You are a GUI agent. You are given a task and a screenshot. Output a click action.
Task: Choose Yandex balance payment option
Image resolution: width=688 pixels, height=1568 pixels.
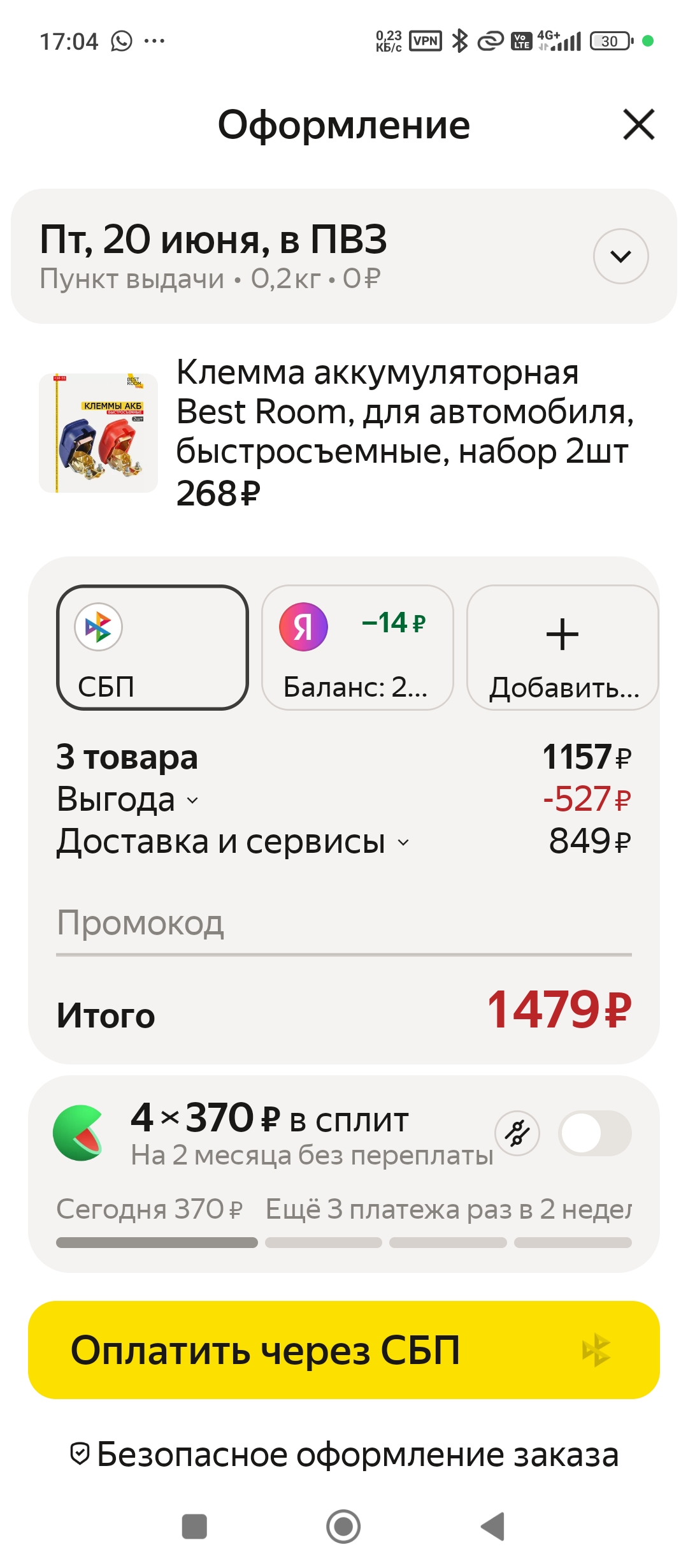point(357,647)
